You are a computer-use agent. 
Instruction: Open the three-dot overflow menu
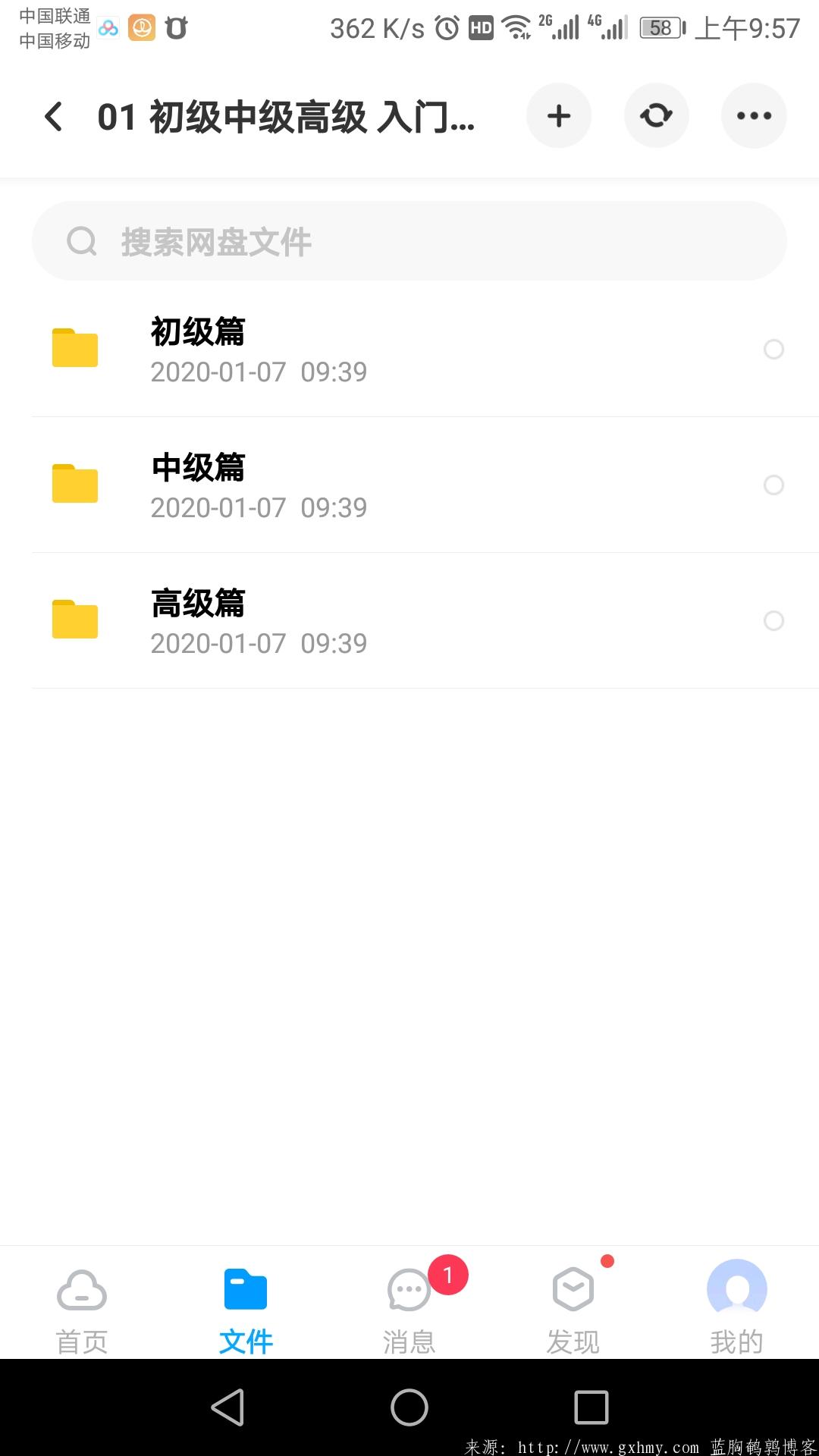click(754, 116)
